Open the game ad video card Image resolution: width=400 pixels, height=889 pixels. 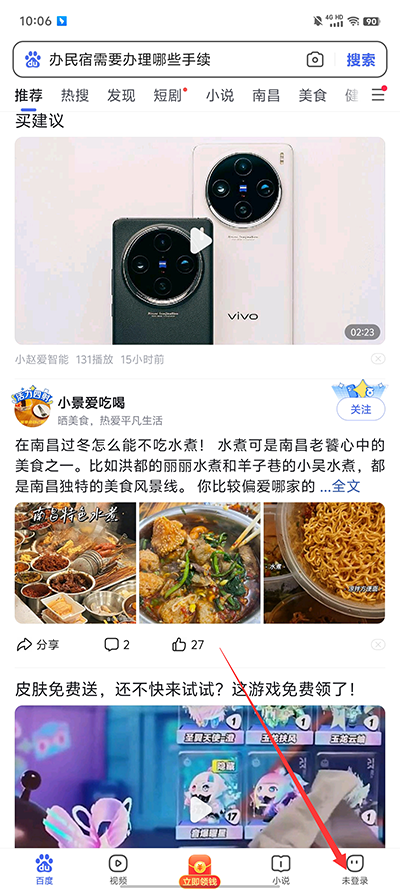click(x=200, y=777)
